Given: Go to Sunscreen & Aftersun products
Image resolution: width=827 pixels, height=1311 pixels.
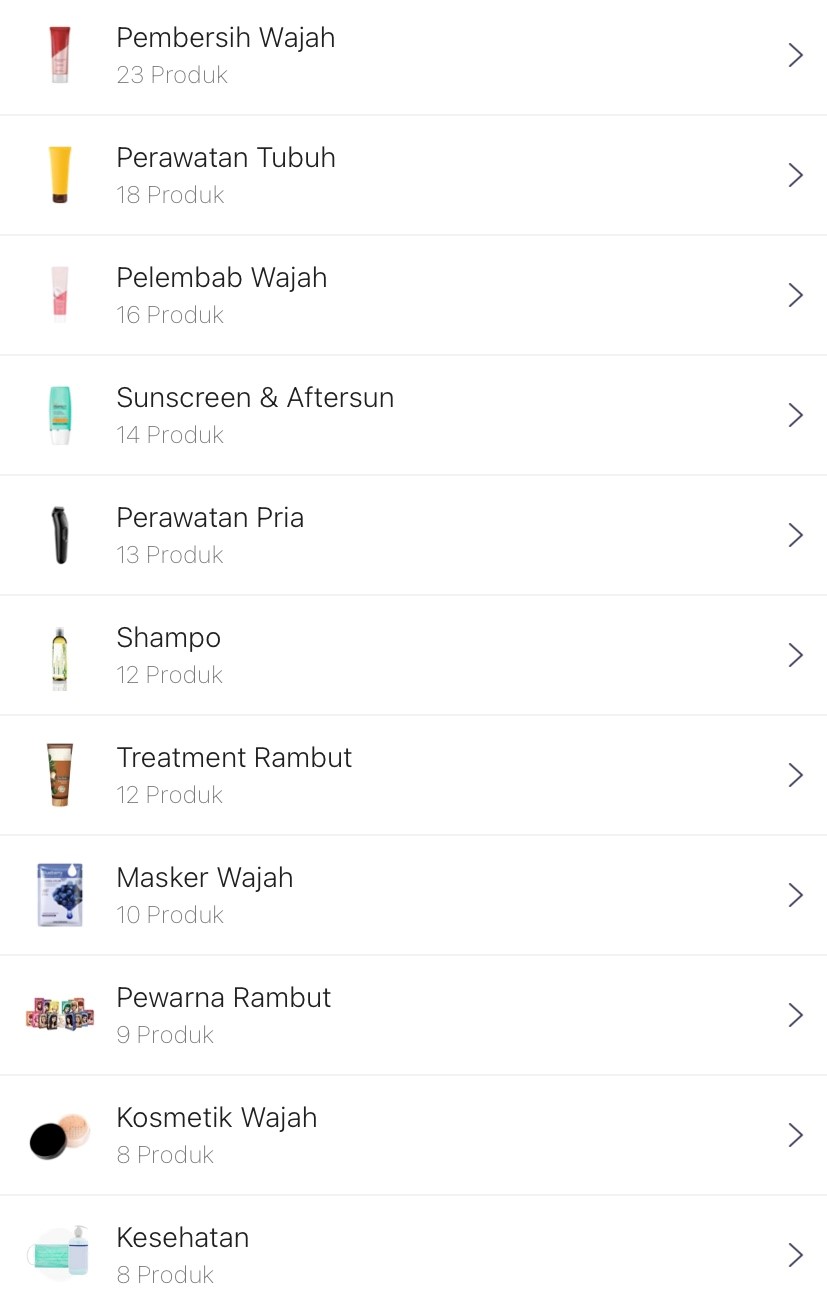Looking at the screenshot, I should (x=413, y=415).
